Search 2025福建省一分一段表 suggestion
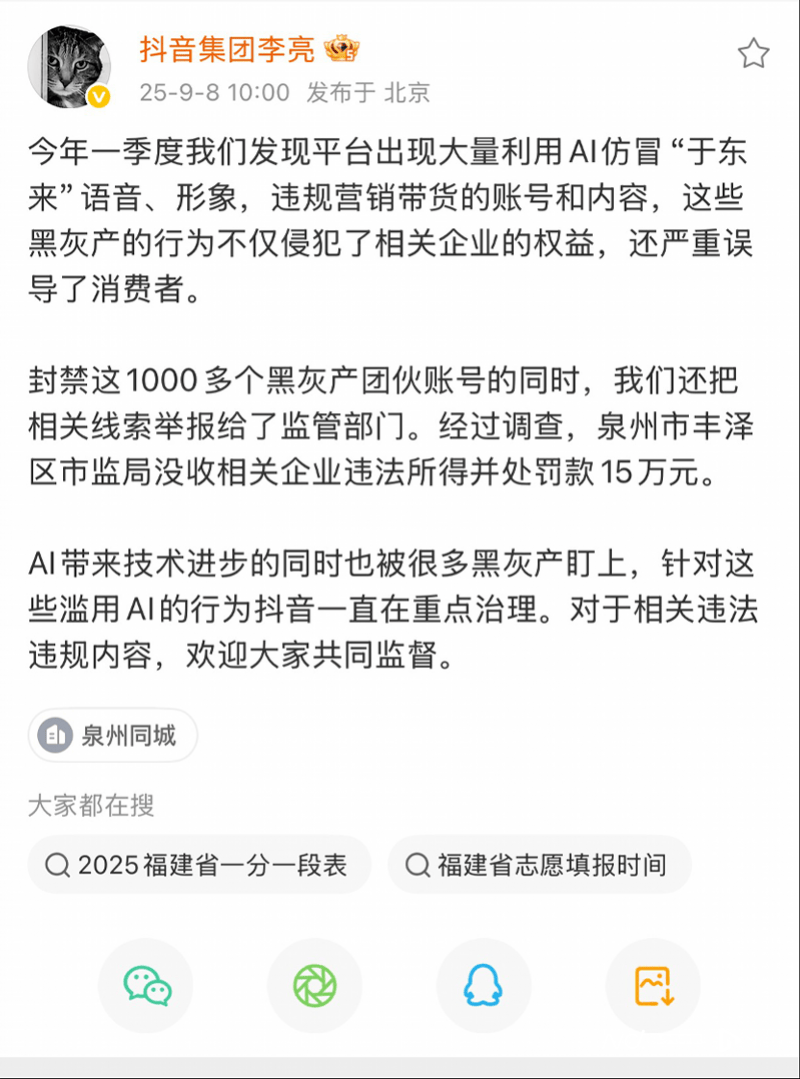 [x=199, y=865]
